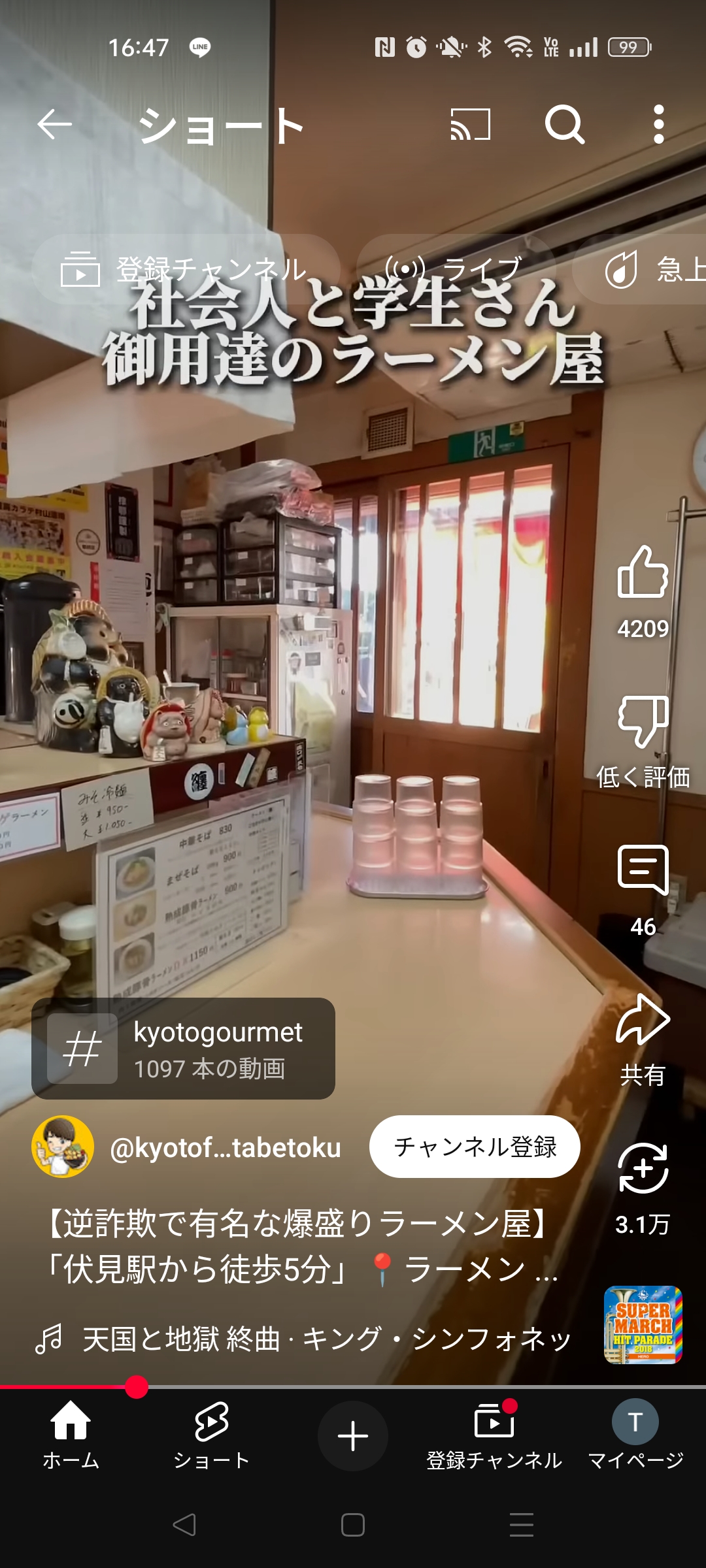The width and height of the screenshot is (706, 1568).
Task: Open the cast to device icon
Action: pos(470,124)
